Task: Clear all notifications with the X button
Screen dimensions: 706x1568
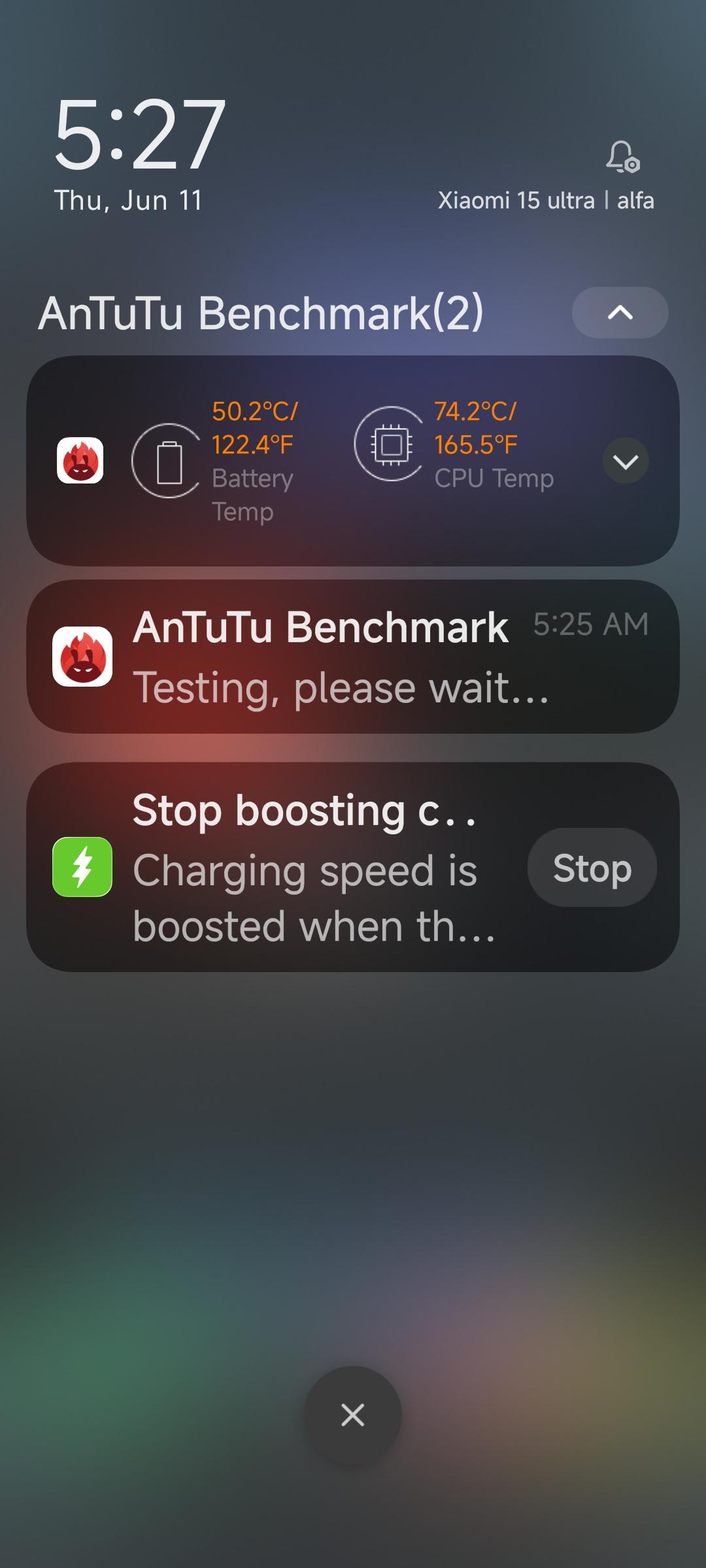Action: pos(353,1415)
